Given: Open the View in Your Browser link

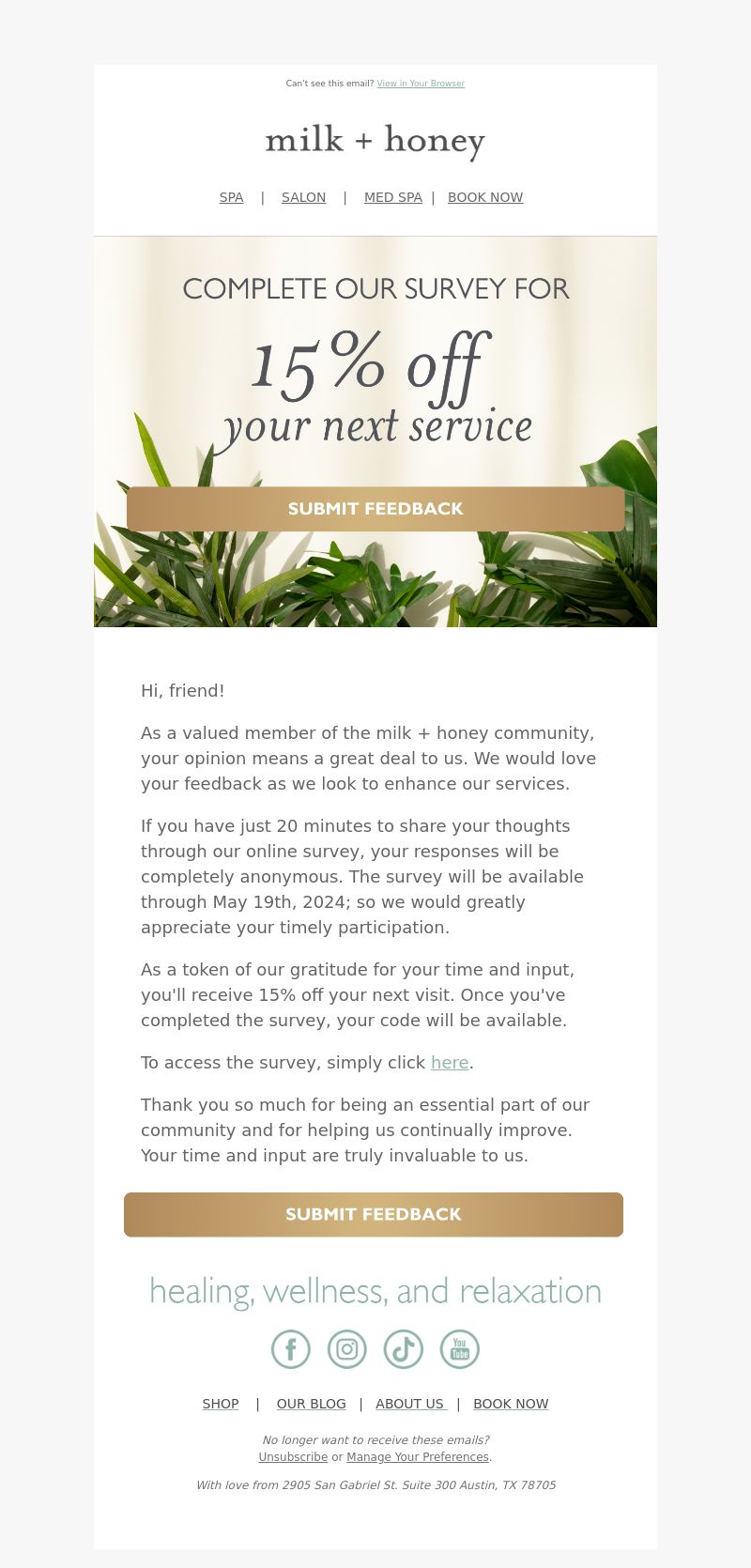Looking at the screenshot, I should 421,84.
